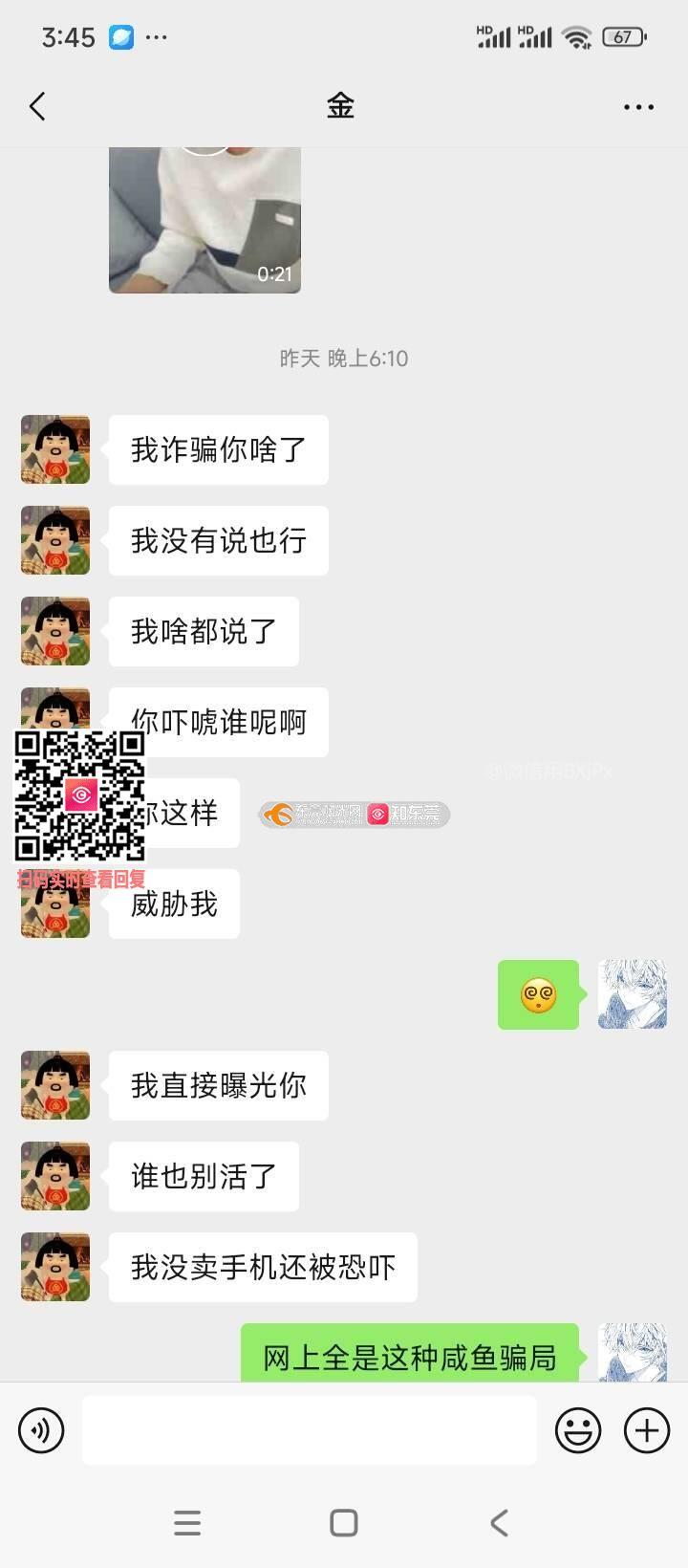Open chat info via three-dot menu

[638, 107]
